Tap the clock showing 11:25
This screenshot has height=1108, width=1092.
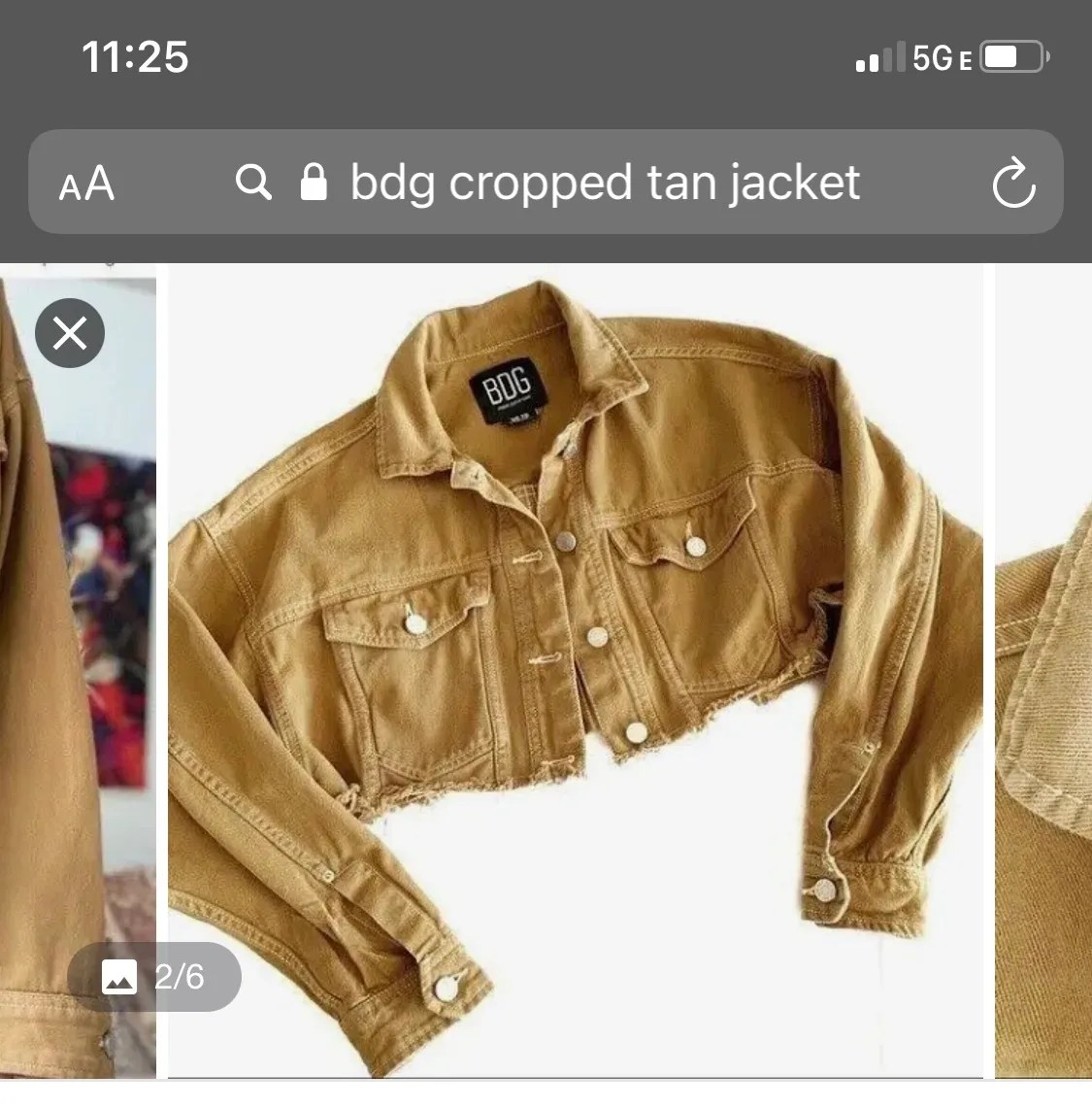(x=136, y=56)
